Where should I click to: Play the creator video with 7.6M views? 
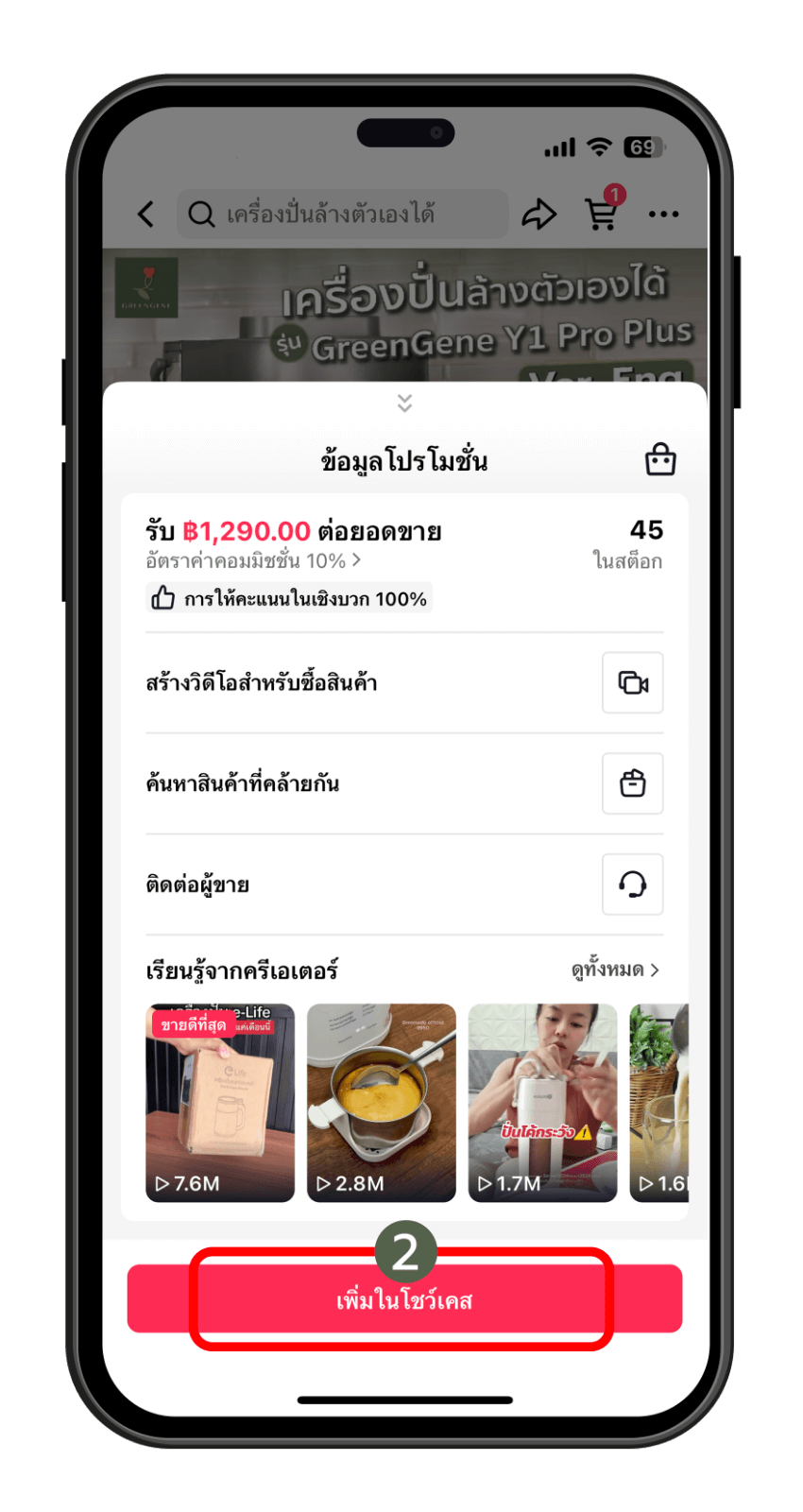click(x=220, y=1103)
